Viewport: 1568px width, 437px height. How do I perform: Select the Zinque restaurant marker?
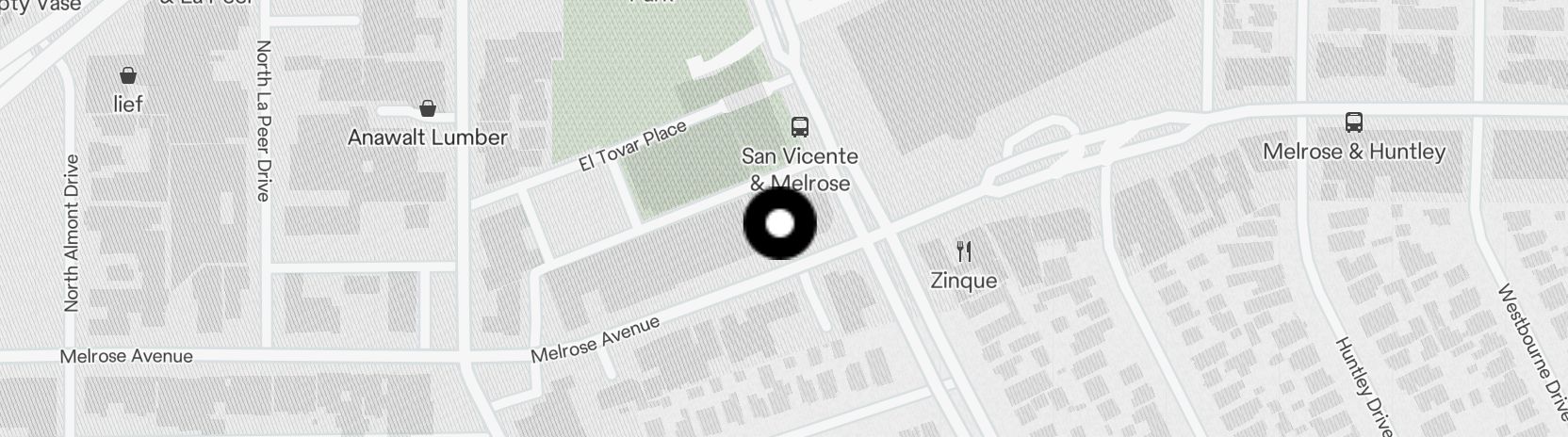click(963, 251)
